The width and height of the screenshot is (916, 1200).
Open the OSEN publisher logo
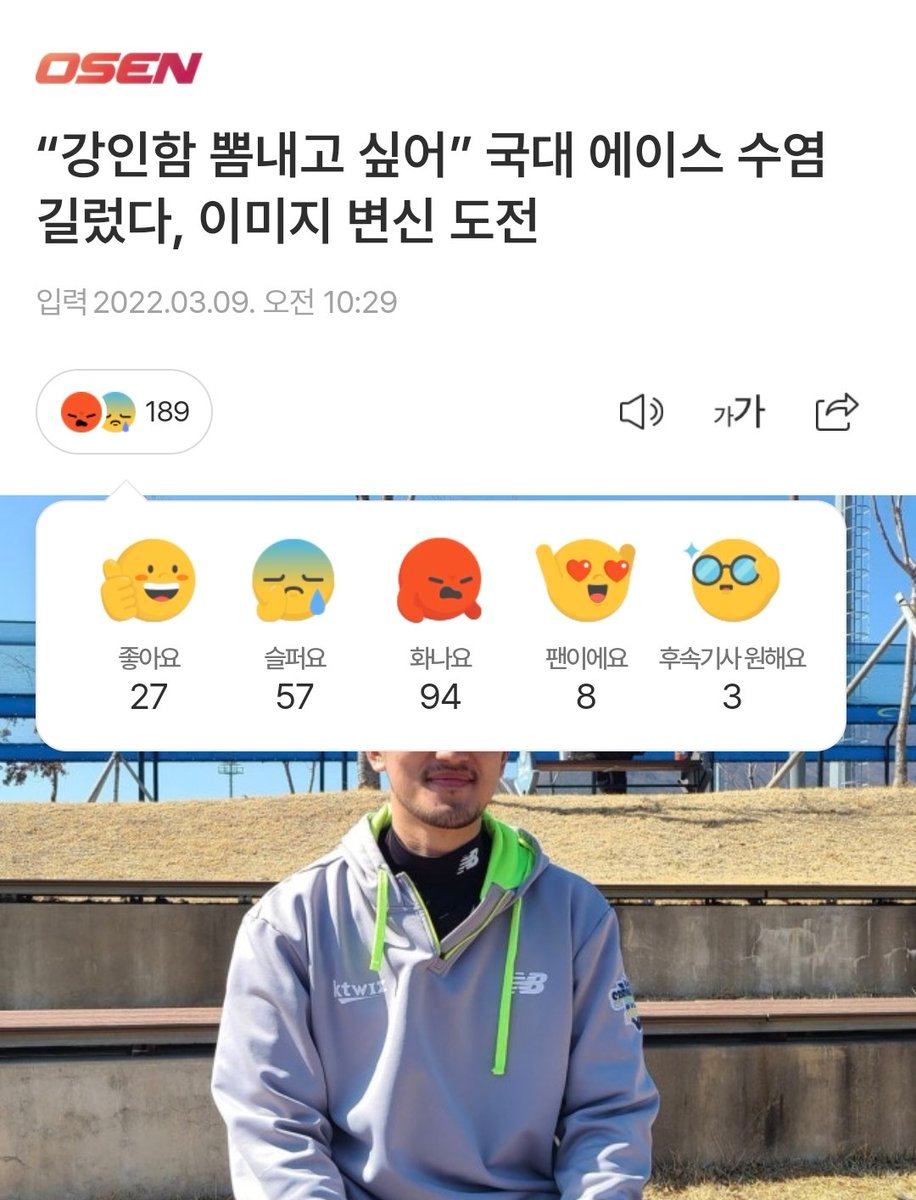click(x=118, y=68)
